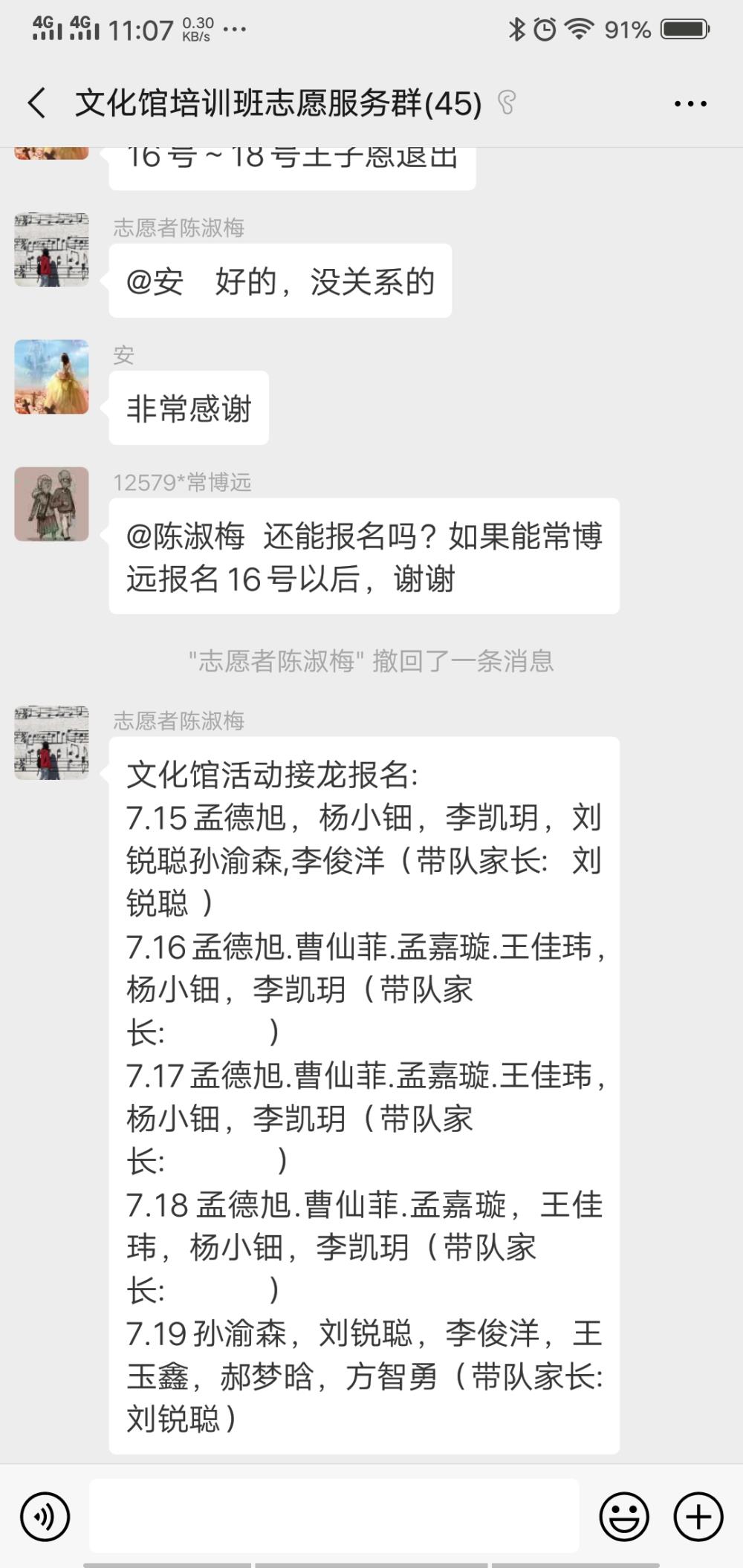Go back from the group chat
The width and height of the screenshot is (743, 1568).
(36, 103)
